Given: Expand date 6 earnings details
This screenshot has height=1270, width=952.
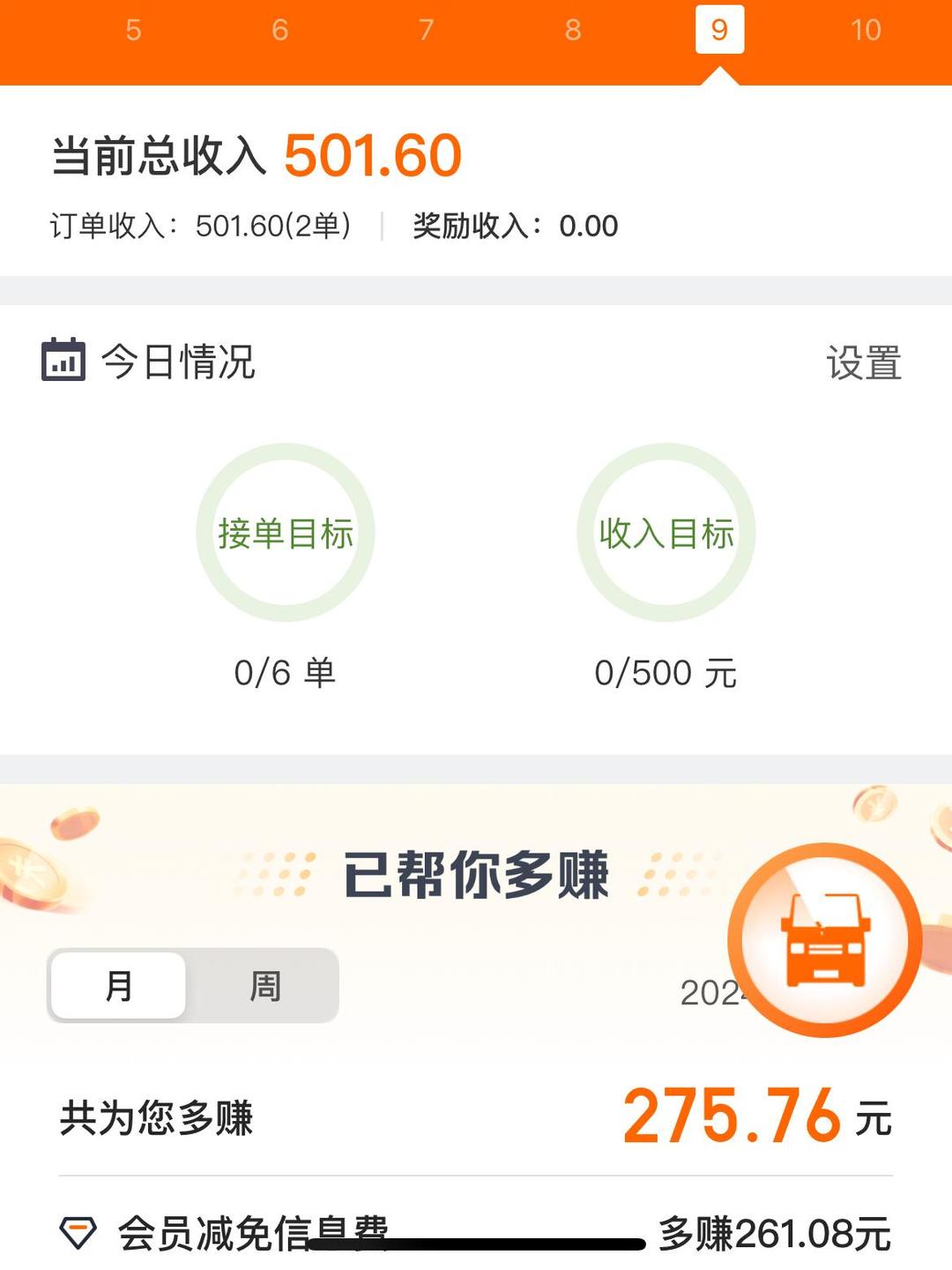Looking at the screenshot, I should click(279, 29).
